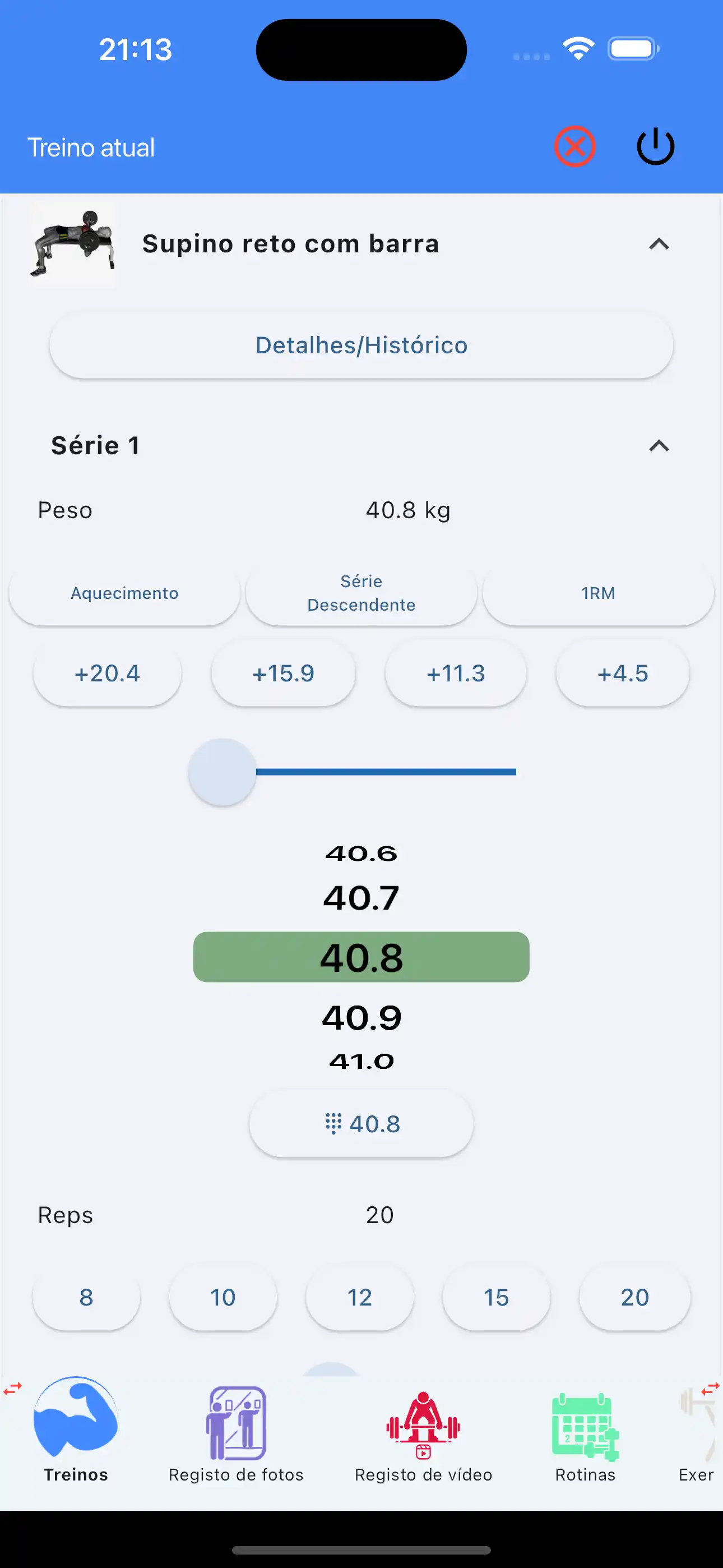
Task: Mark the set as Série Descendente
Action: (361, 593)
